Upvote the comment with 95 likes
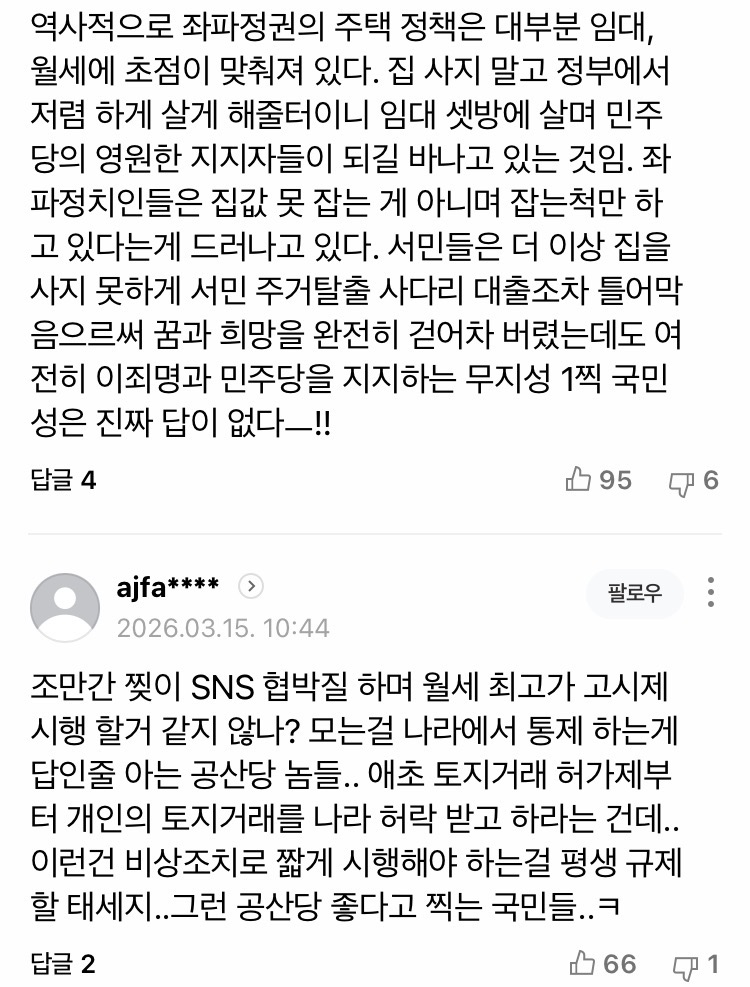750x987 pixels. [x=580, y=481]
